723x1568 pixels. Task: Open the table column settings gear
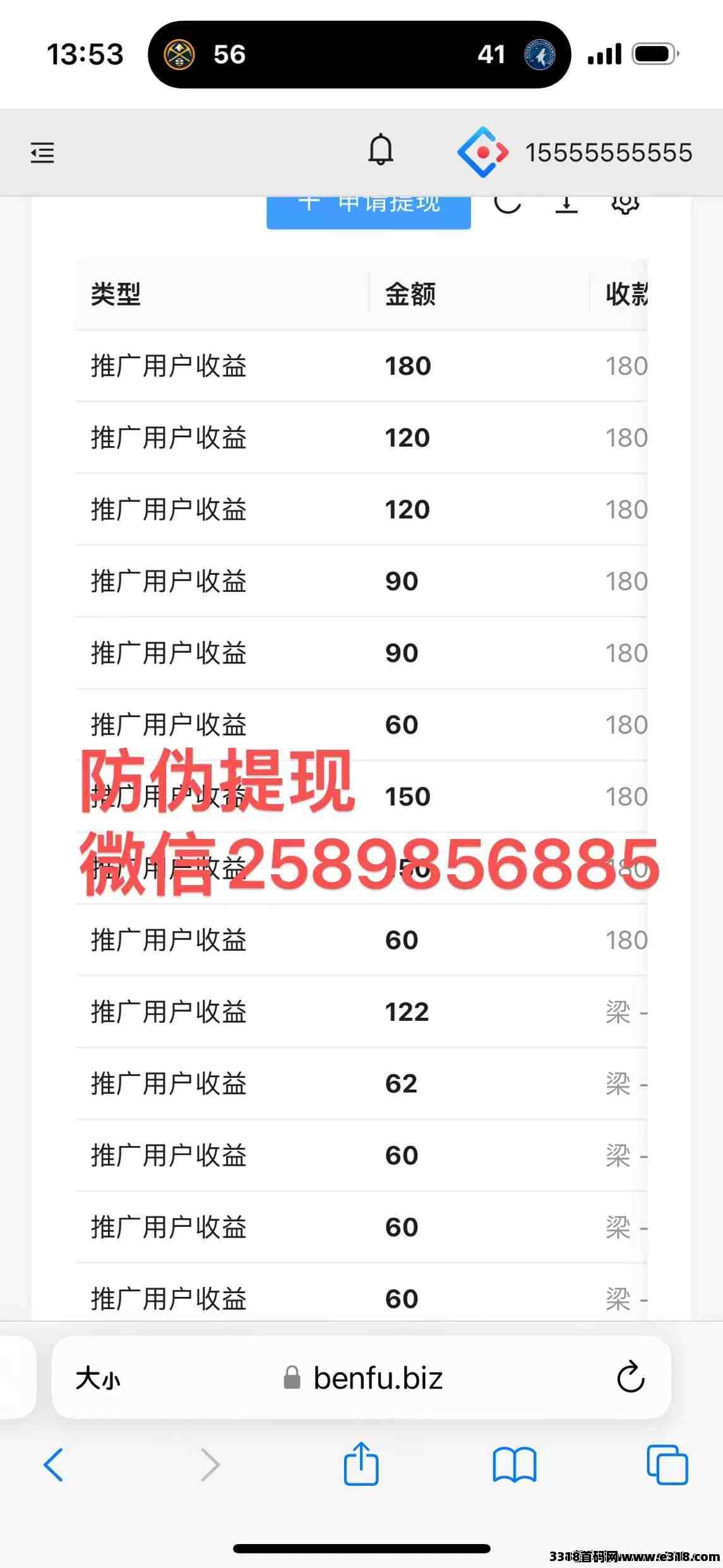click(x=625, y=205)
